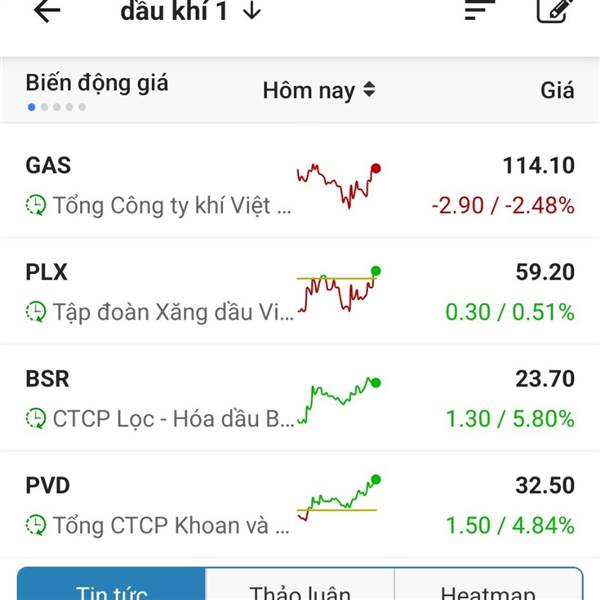Image resolution: width=600 pixels, height=600 pixels.
Task: Edit the watchlist with pencil icon
Action: tap(555, 11)
